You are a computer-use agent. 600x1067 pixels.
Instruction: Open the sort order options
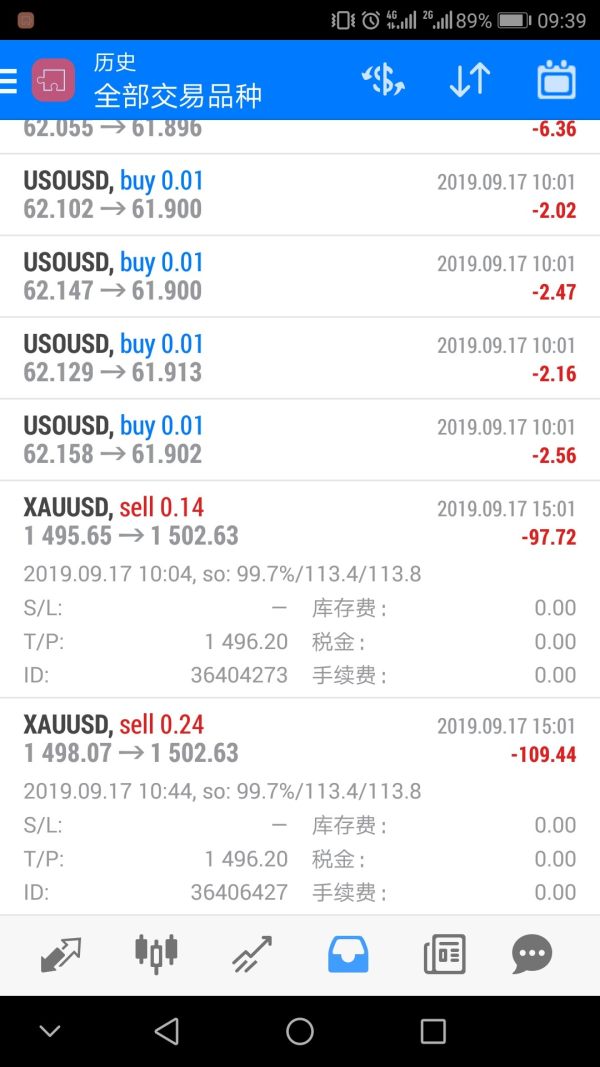tap(469, 80)
